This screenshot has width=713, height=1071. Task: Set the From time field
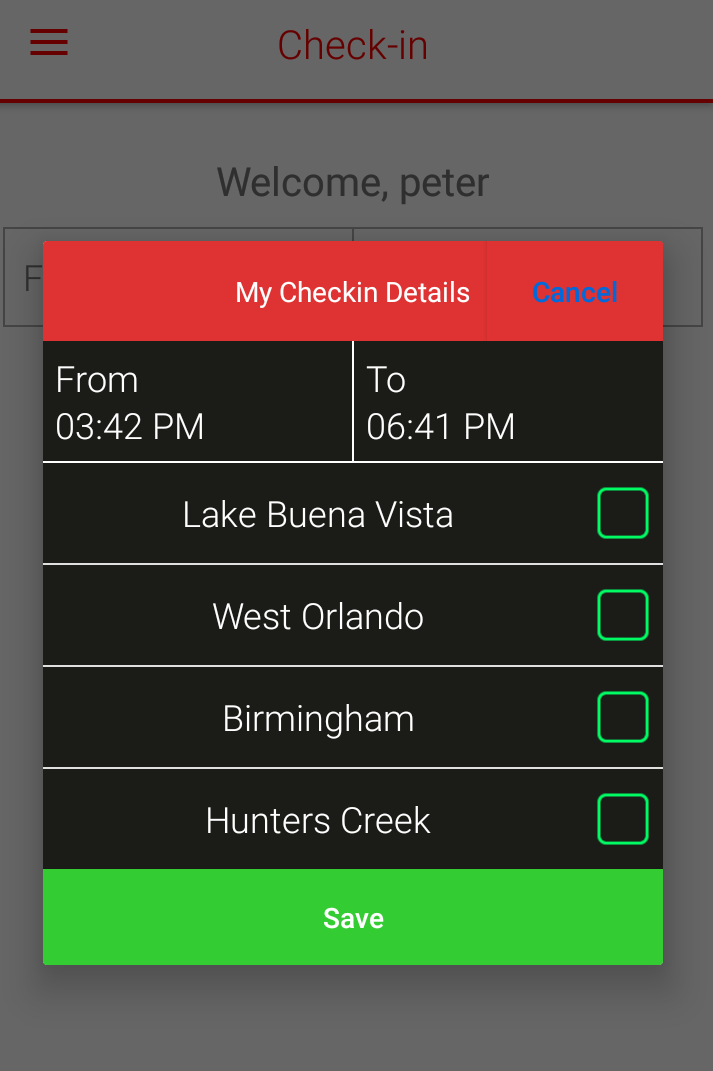pos(197,403)
